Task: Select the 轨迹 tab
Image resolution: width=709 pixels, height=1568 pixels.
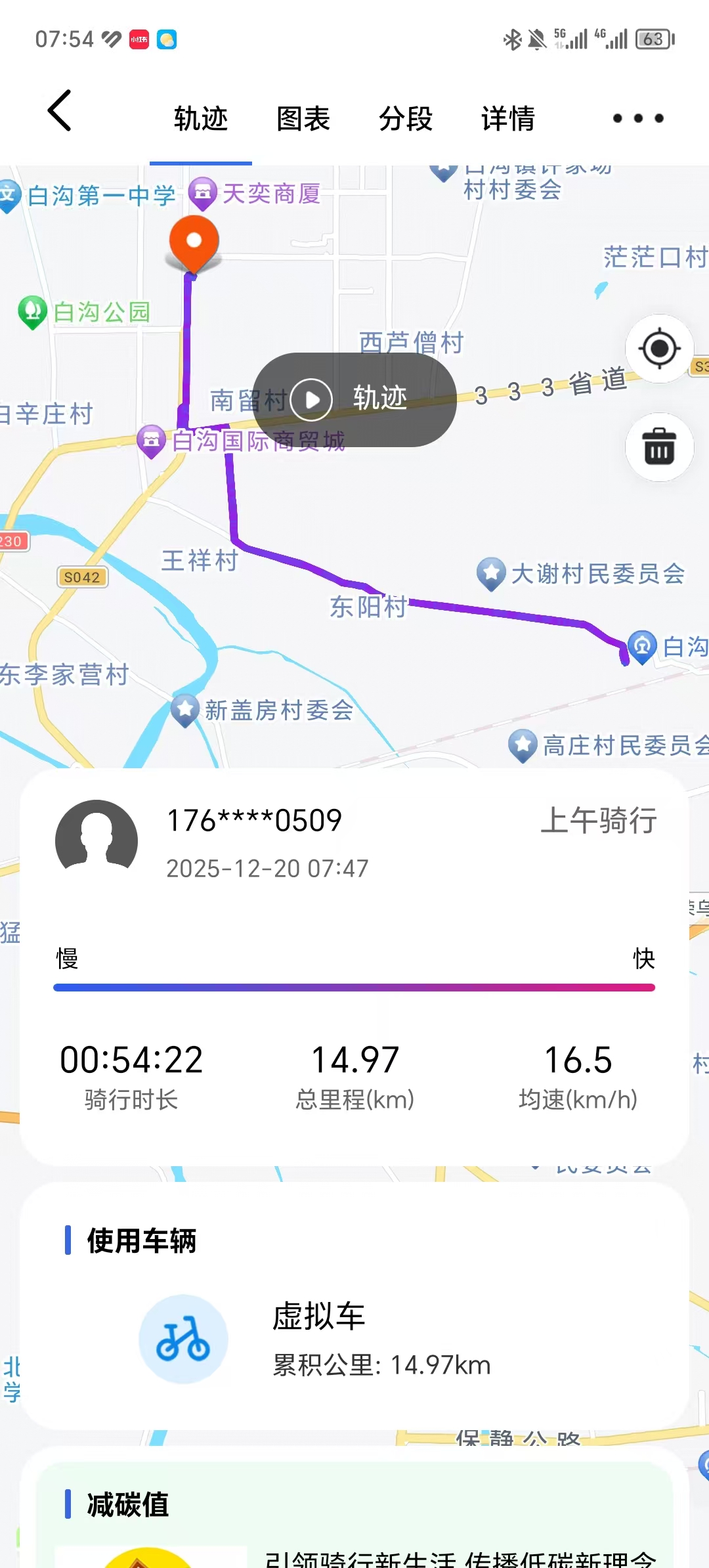Action: 201,119
